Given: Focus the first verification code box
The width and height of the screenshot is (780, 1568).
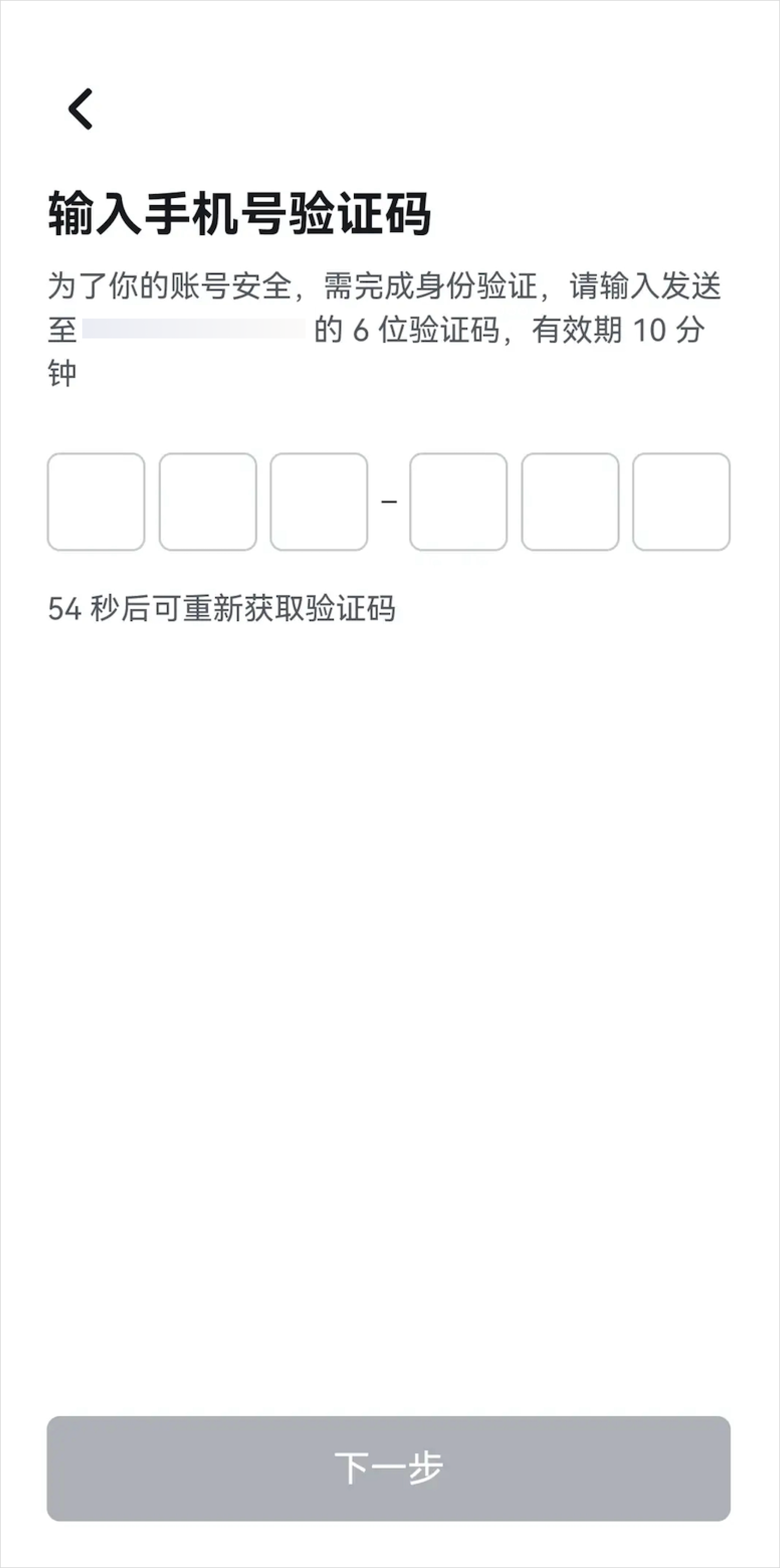Looking at the screenshot, I should (96, 502).
